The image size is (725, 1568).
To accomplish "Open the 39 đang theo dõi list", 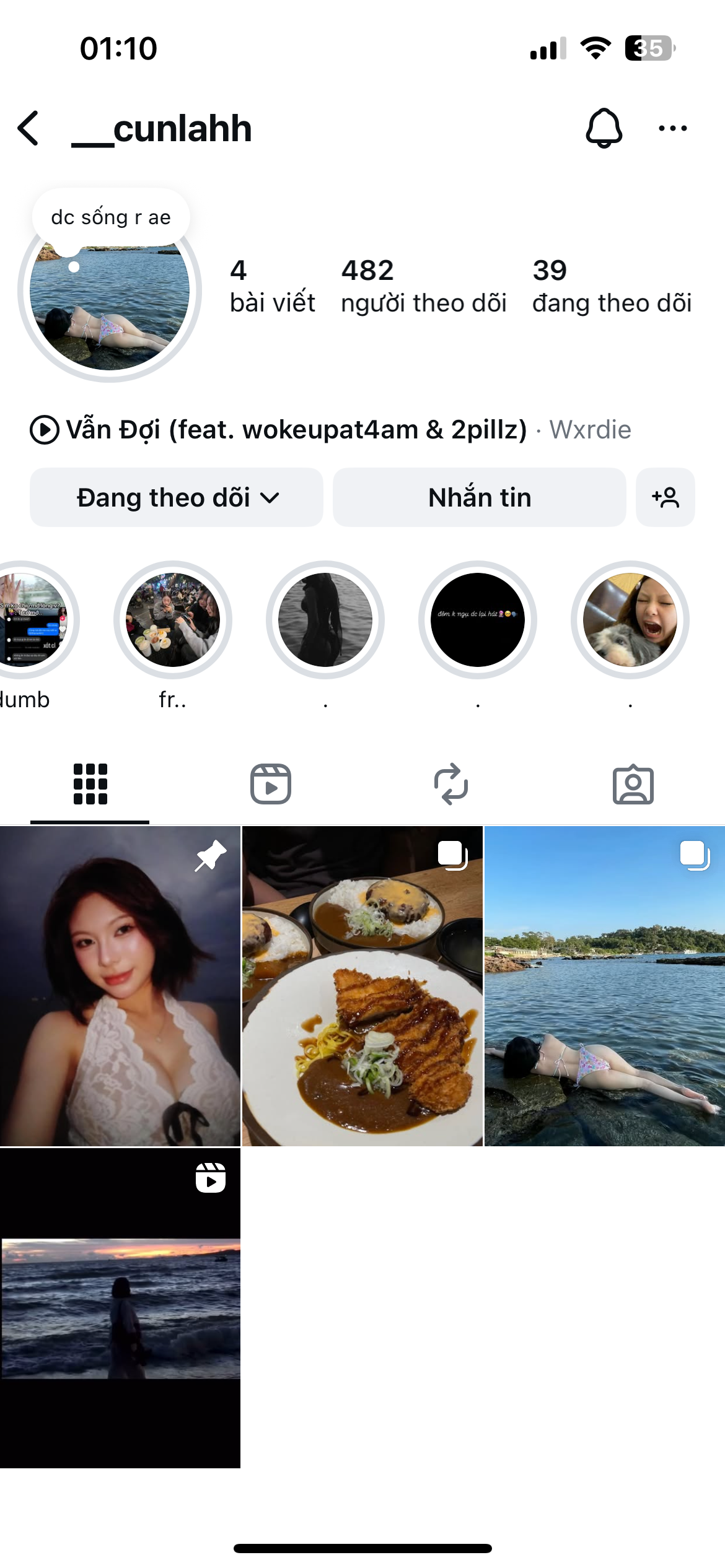I will click(x=612, y=287).
